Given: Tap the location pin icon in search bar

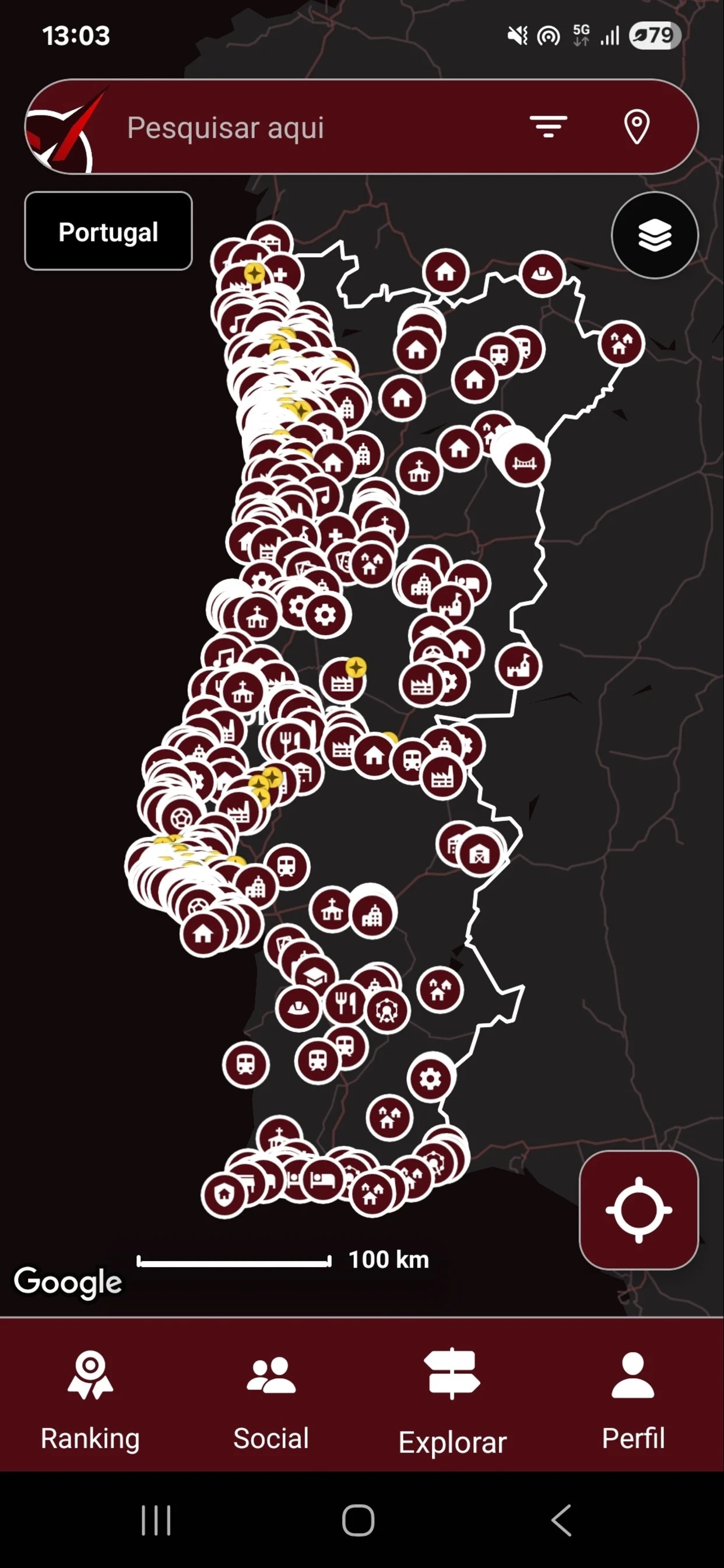Looking at the screenshot, I should click(637, 127).
